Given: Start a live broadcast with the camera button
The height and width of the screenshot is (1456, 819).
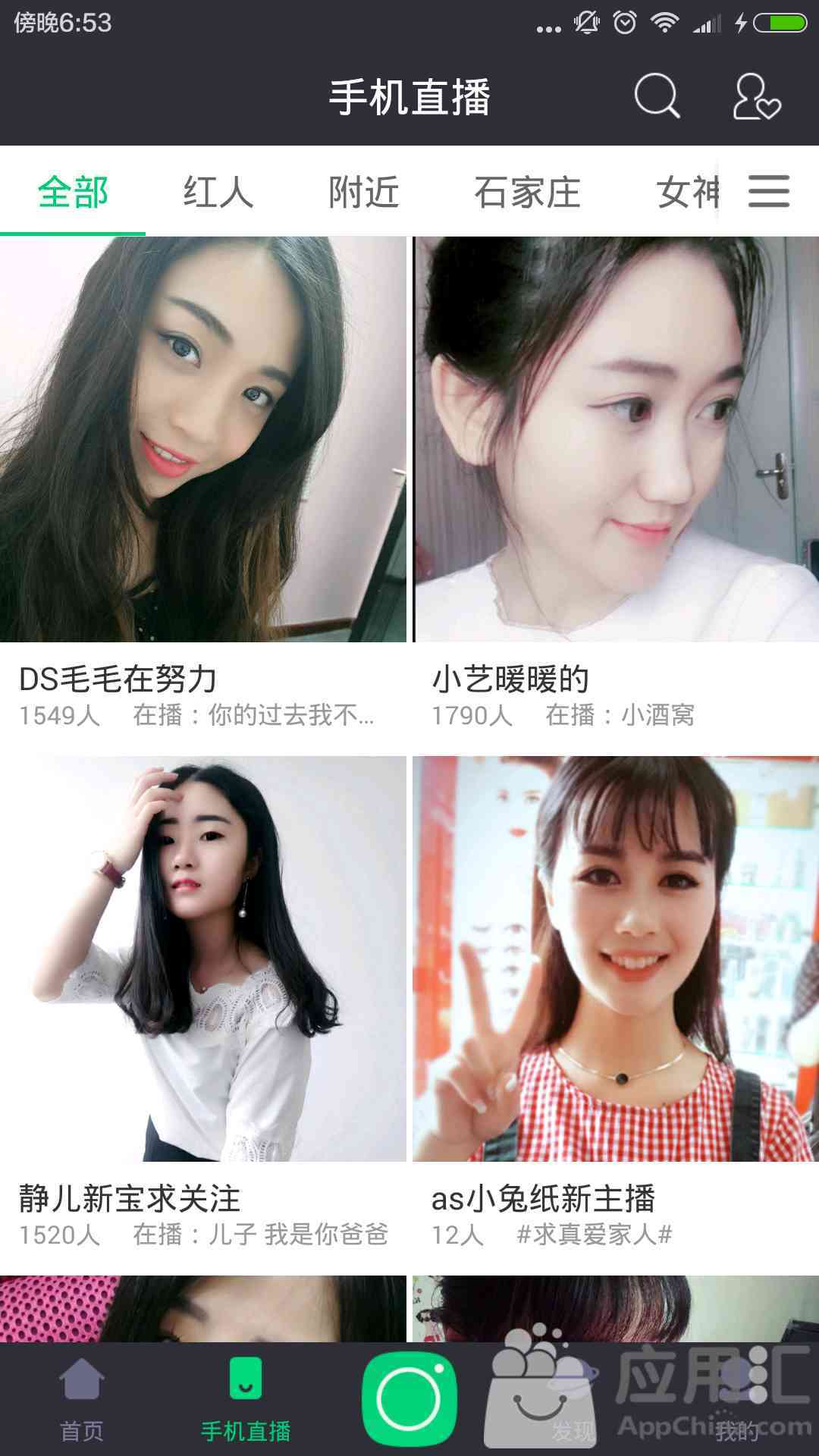Looking at the screenshot, I should [x=409, y=1398].
